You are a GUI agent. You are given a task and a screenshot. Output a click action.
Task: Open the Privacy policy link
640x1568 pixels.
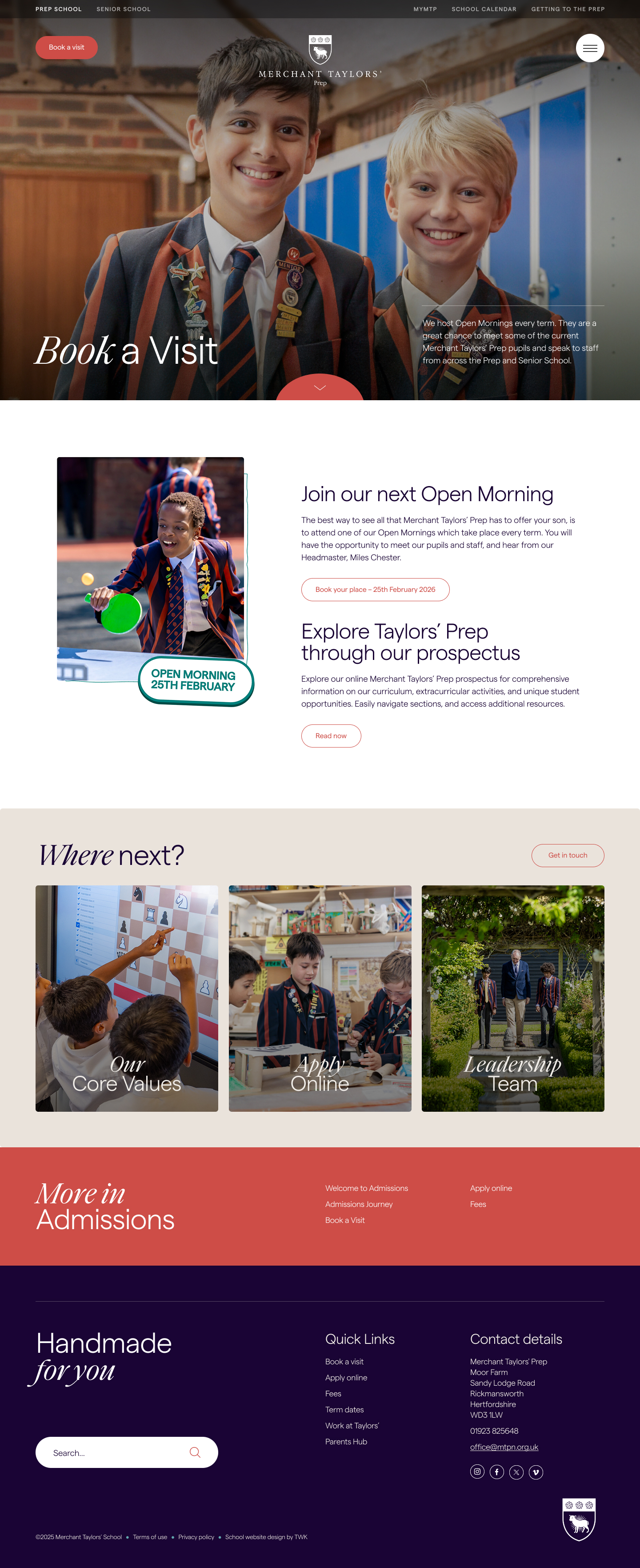[196, 1537]
